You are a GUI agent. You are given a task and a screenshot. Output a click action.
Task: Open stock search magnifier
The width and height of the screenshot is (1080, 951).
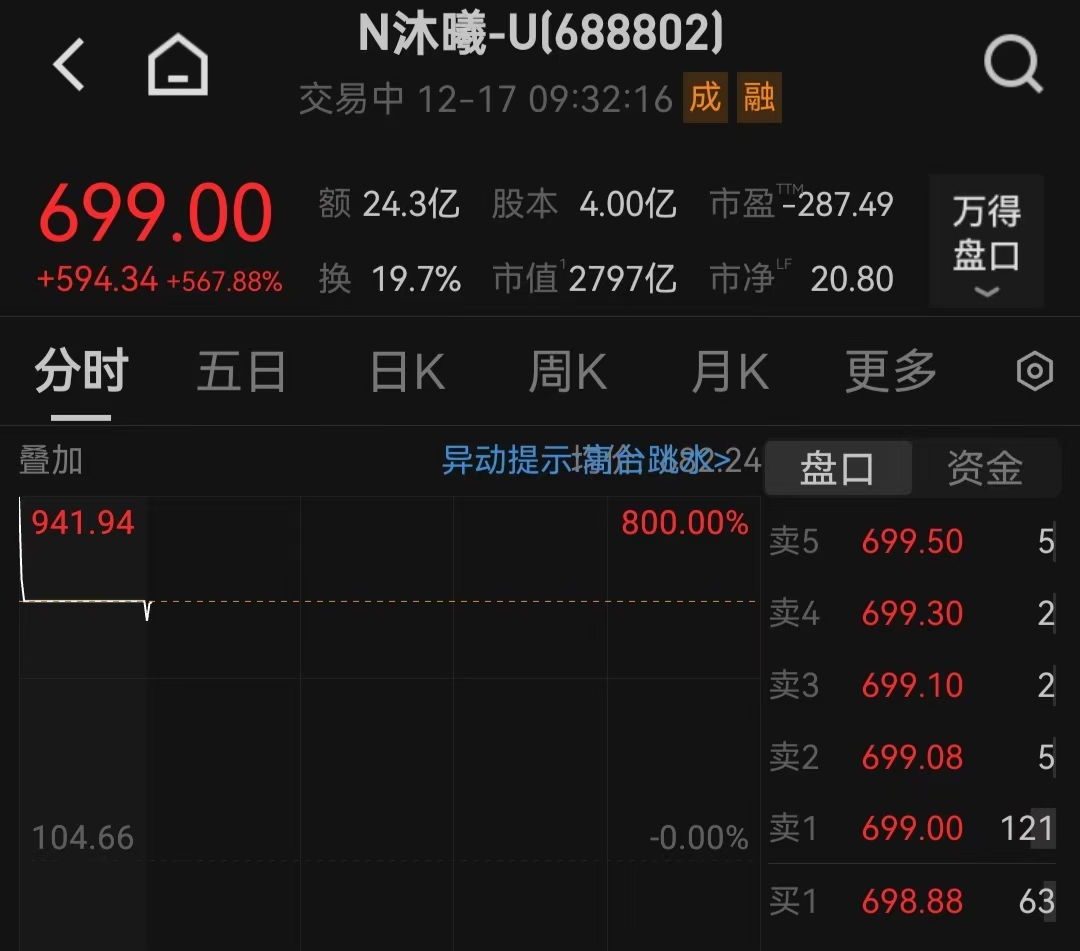pyautogui.click(x=1012, y=67)
